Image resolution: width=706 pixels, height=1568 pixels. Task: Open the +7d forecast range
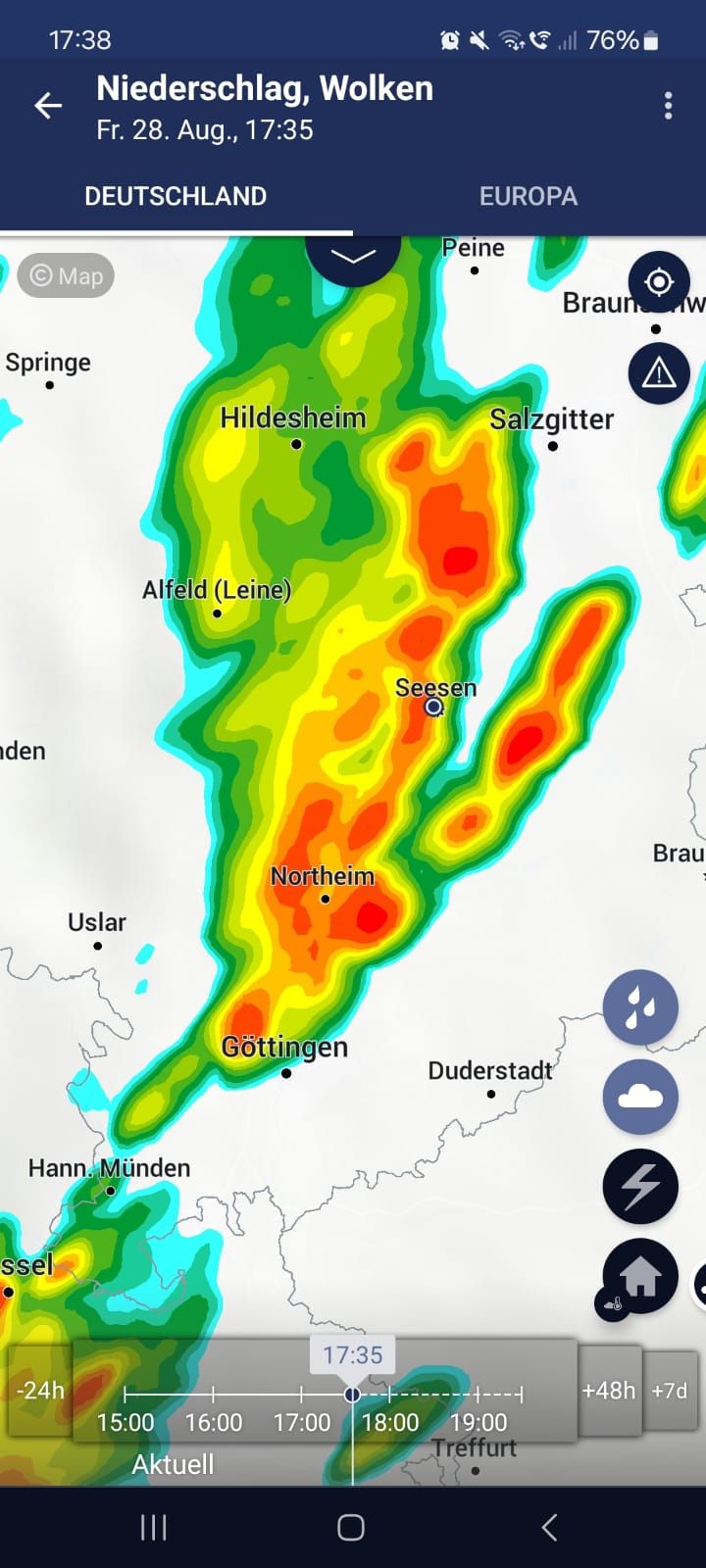[670, 1391]
